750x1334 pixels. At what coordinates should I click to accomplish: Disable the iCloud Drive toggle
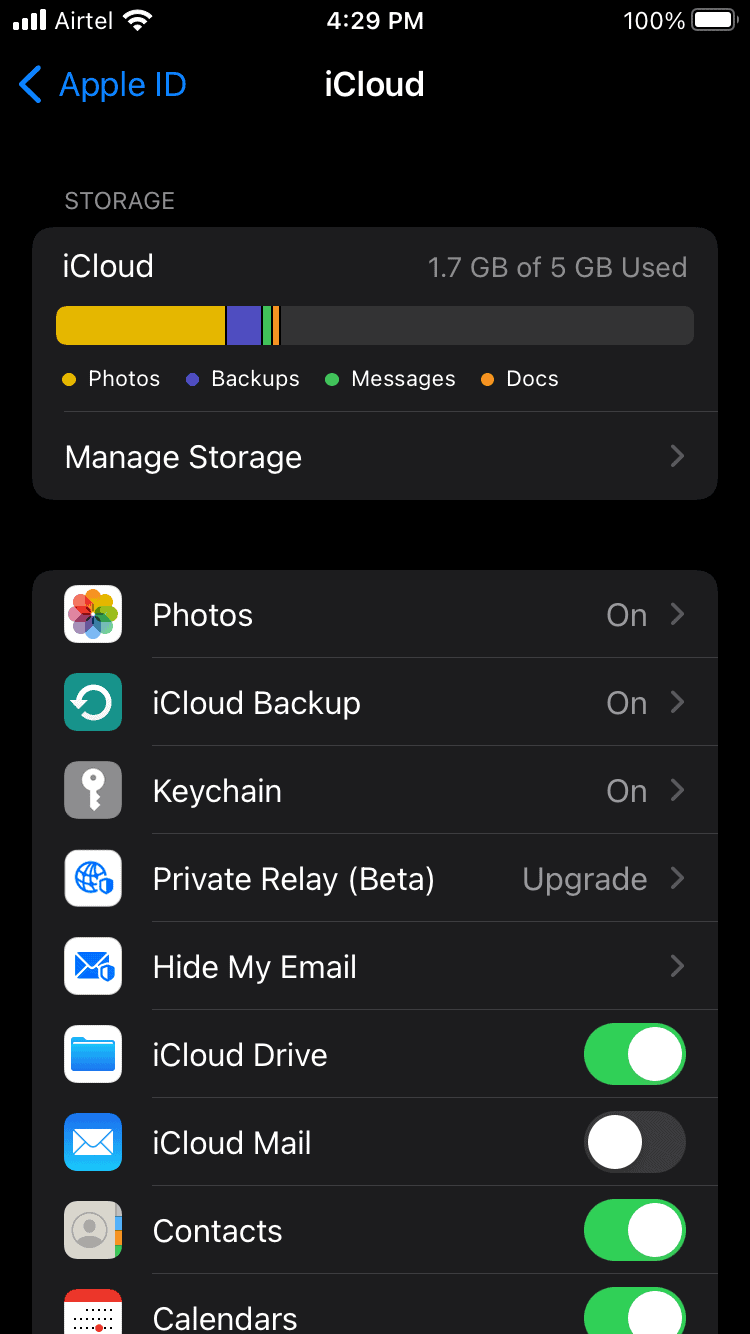pyautogui.click(x=635, y=1054)
